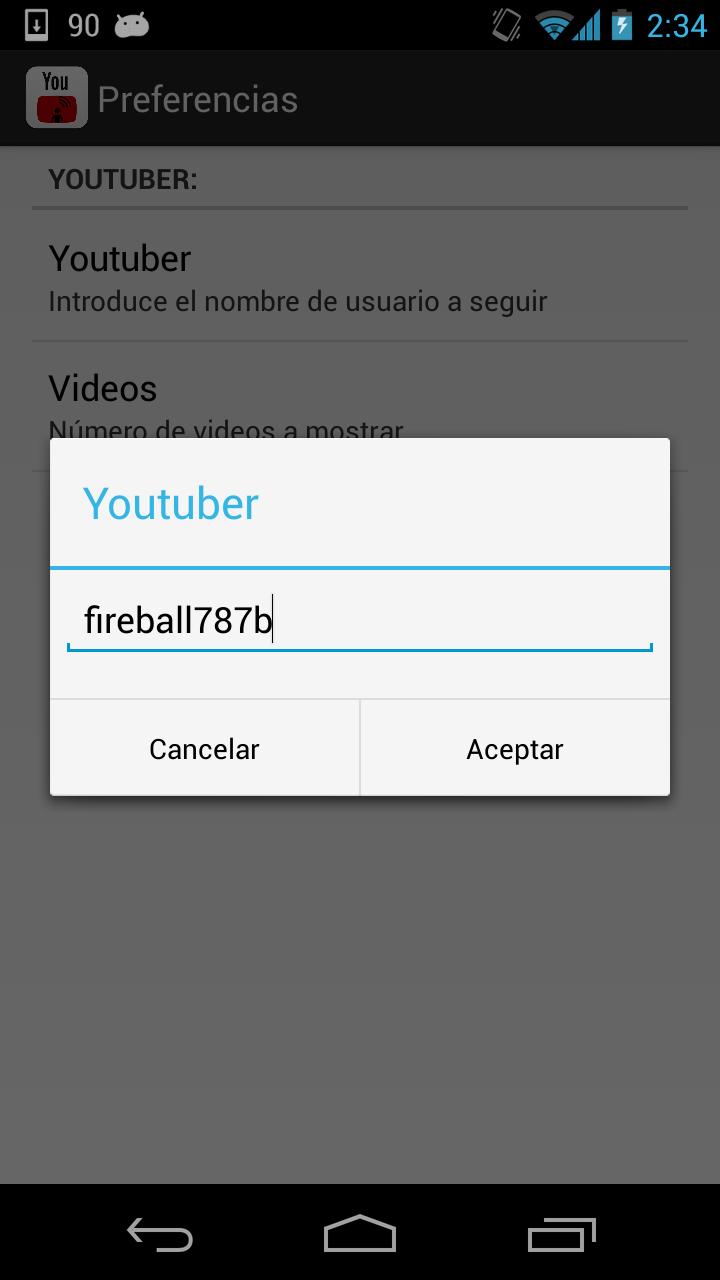Select the fireball787b text input field
The image size is (720, 1280).
(360, 619)
